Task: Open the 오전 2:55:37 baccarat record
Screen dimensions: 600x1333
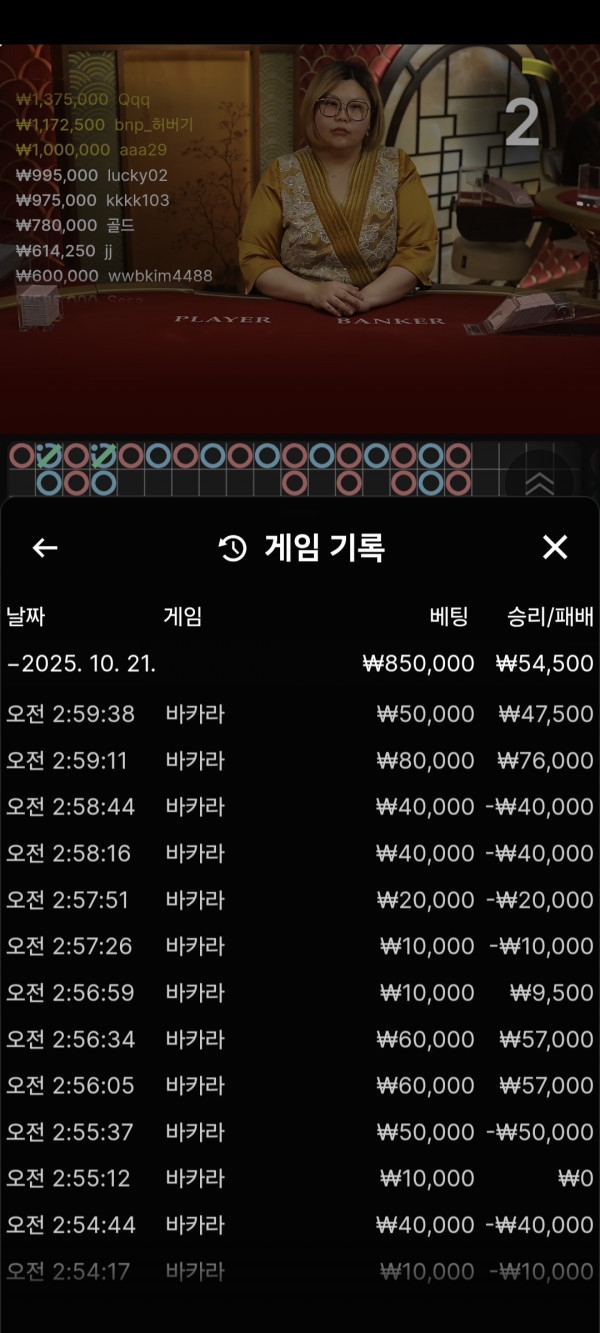Action: 300,1132
